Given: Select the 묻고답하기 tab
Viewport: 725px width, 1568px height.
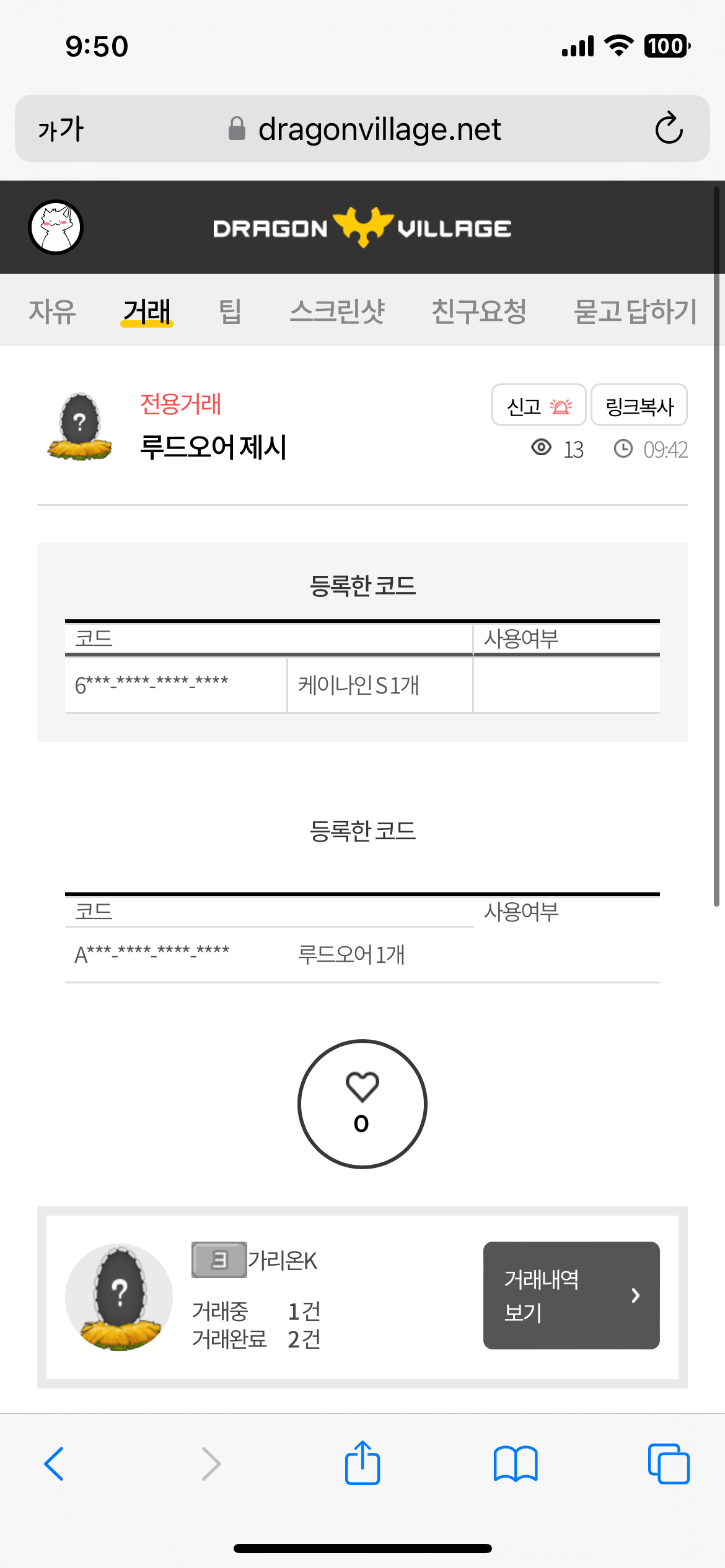Looking at the screenshot, I should tap(635, 311).
